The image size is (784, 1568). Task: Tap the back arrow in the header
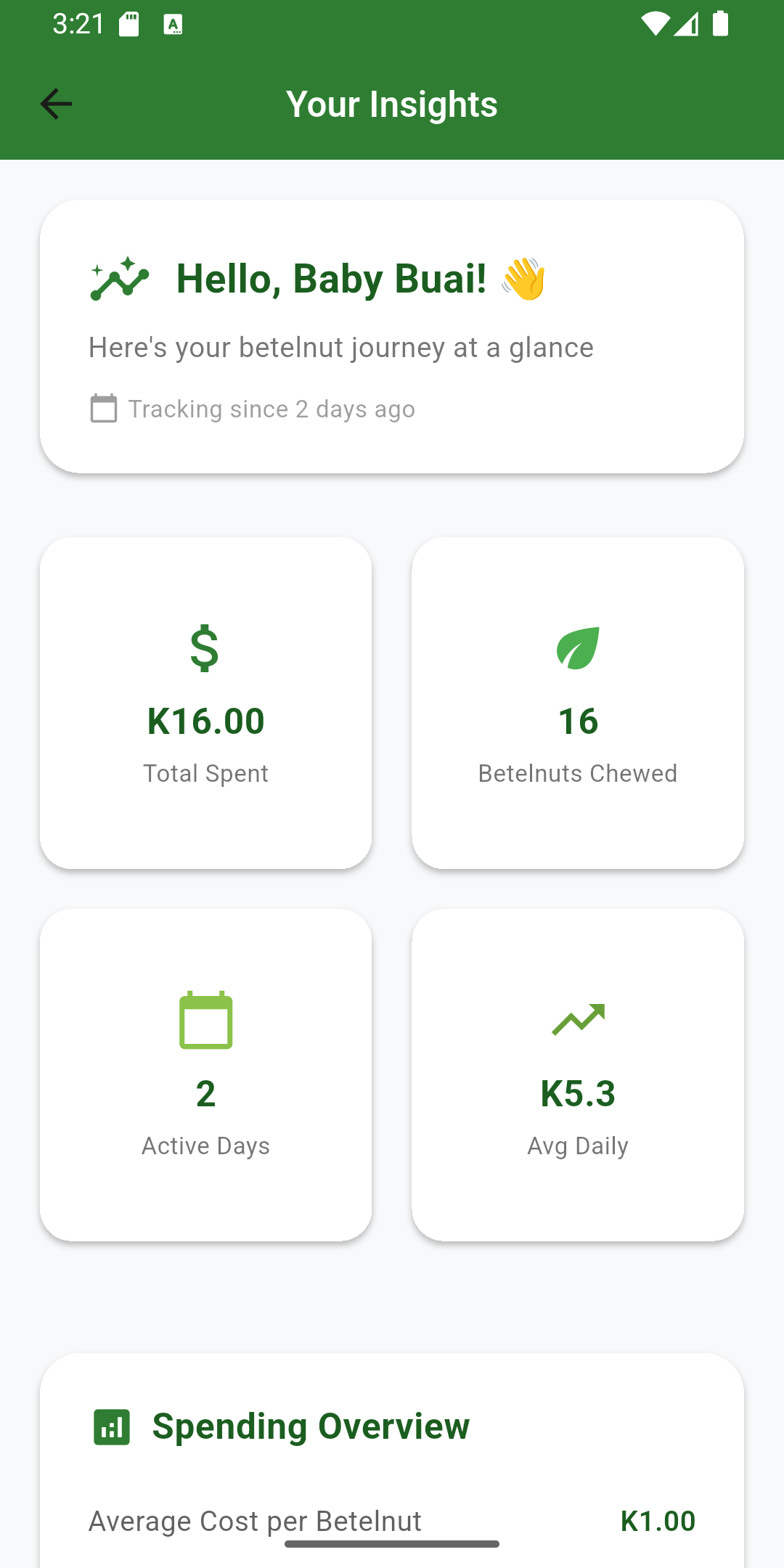56,103
